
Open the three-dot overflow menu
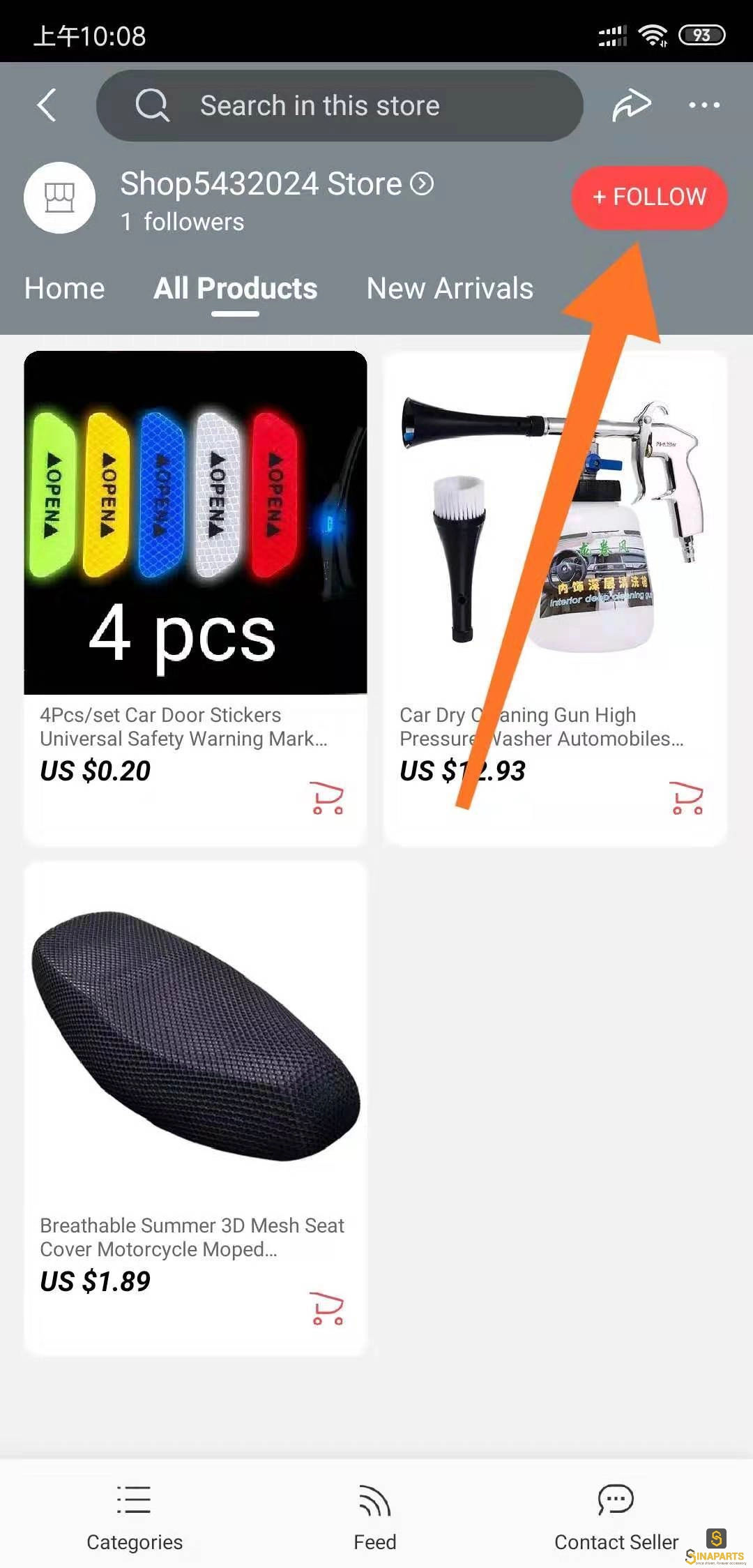(x=704, y=105)
